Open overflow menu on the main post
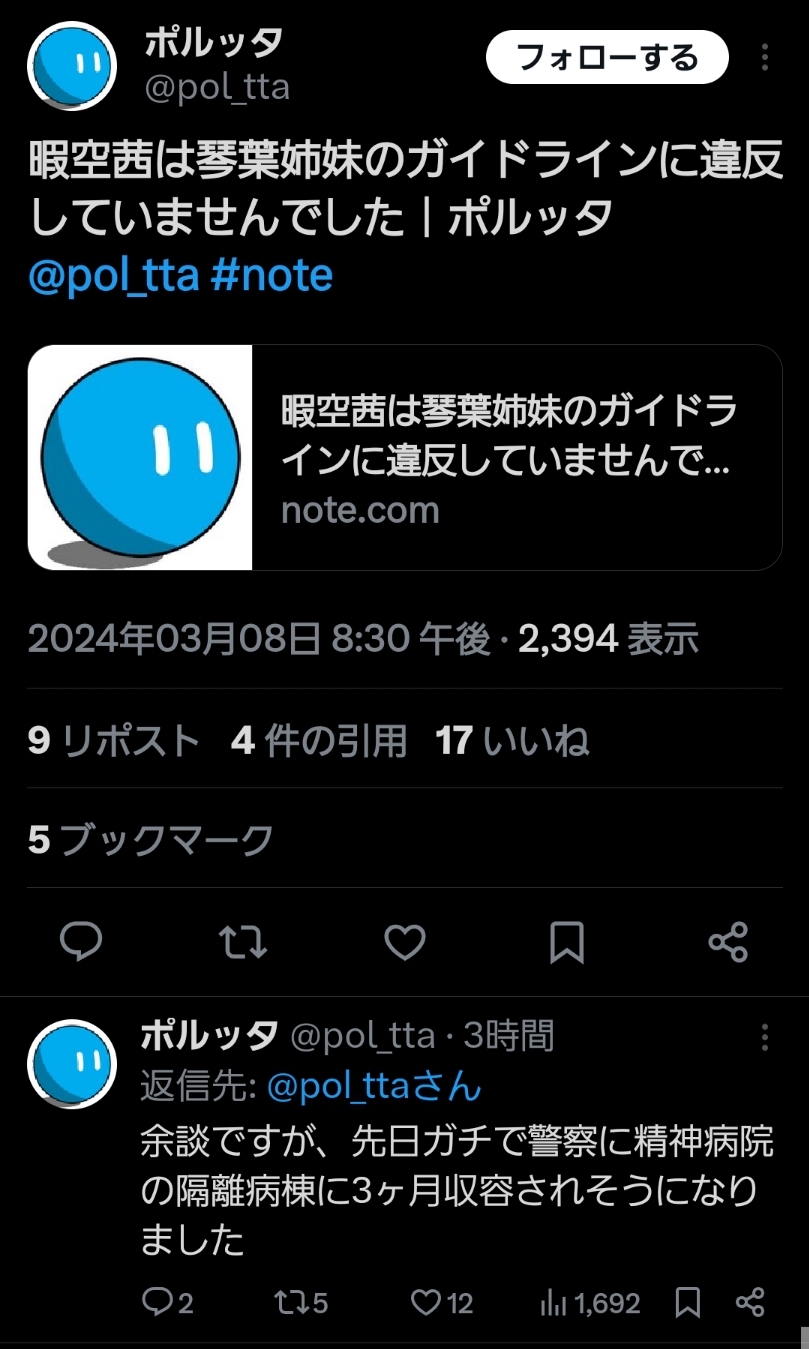Image resolution: width=809 pixels, height=1349 pixels. pos(765,57)
